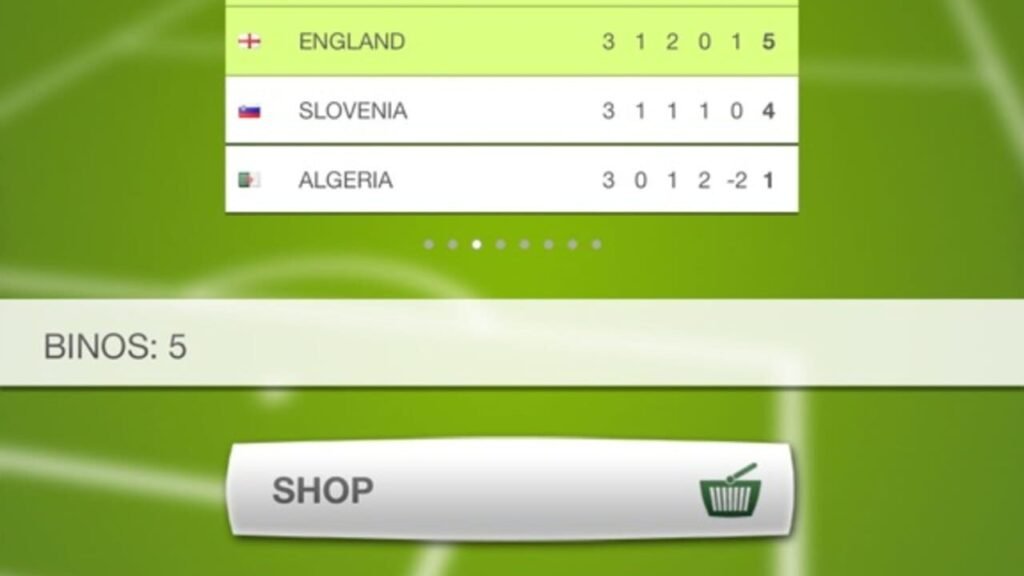The height and width of the screenshot is (576, 1024).
Task: Tap the group page indicator dots
Action: coord(511,244)
